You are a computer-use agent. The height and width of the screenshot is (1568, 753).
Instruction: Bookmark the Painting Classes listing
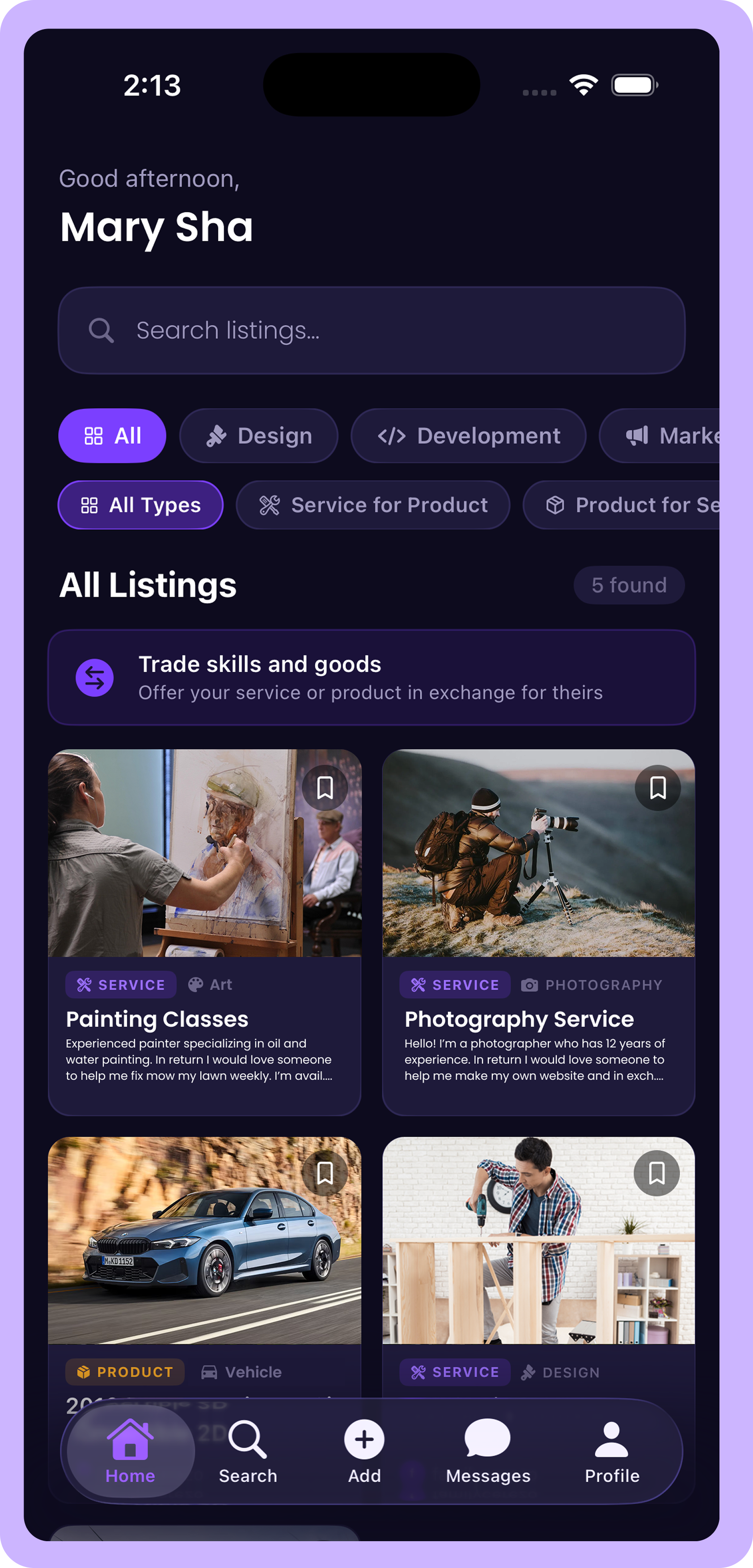tap(325, 787)
